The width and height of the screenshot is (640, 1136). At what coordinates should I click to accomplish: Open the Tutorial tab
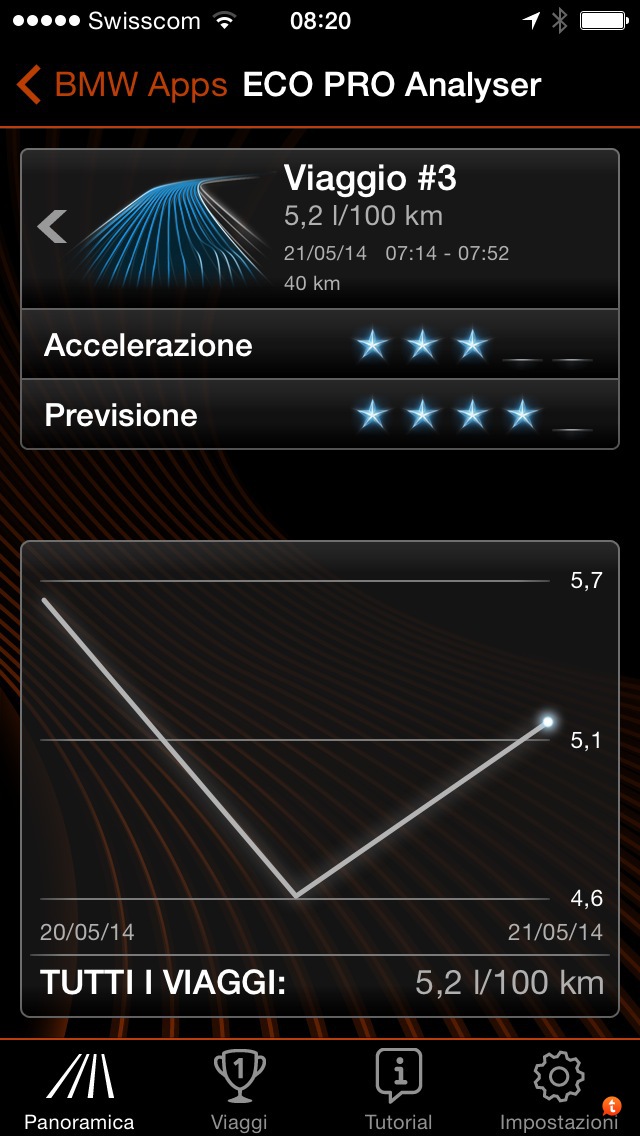click(x=399, y=1090)
